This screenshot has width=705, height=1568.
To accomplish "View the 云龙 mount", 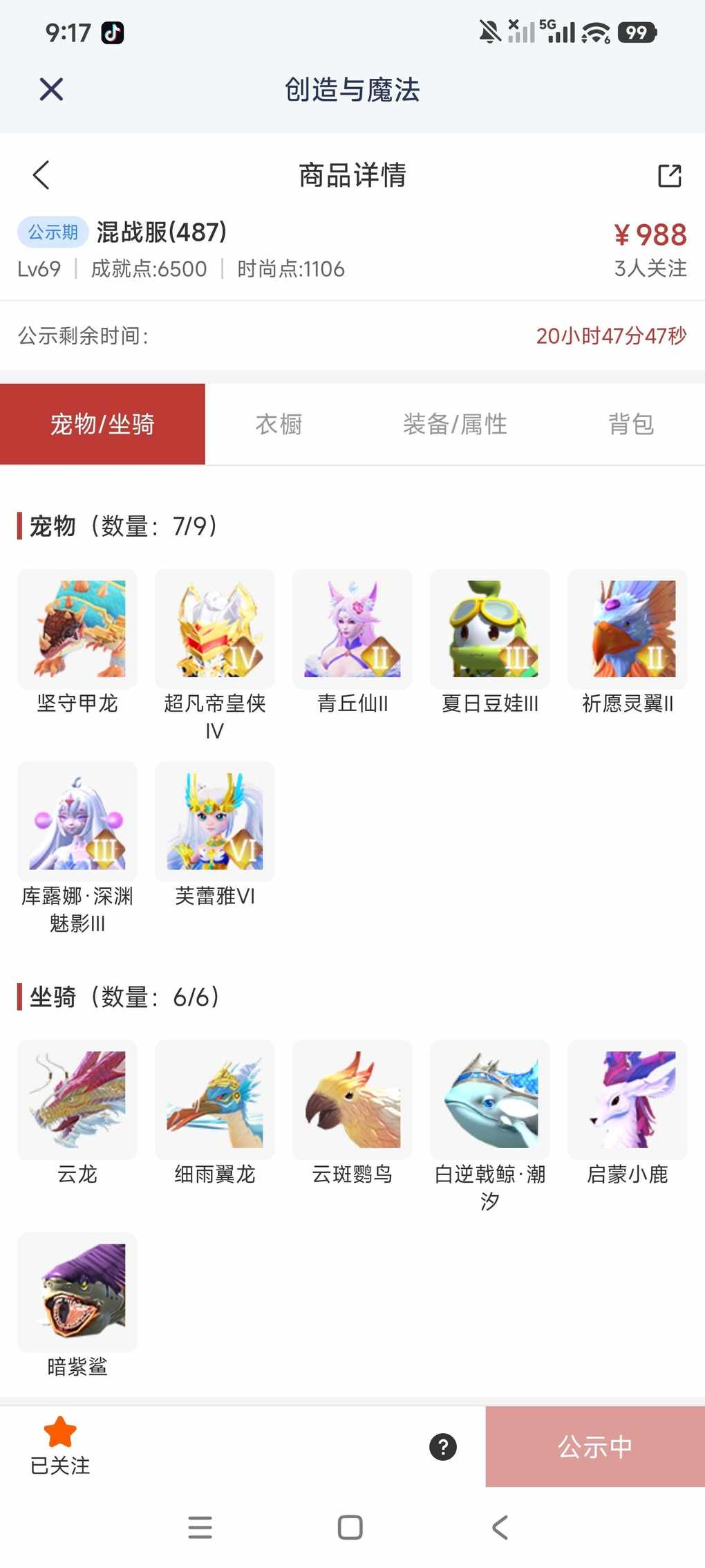I will point(77,1100).
